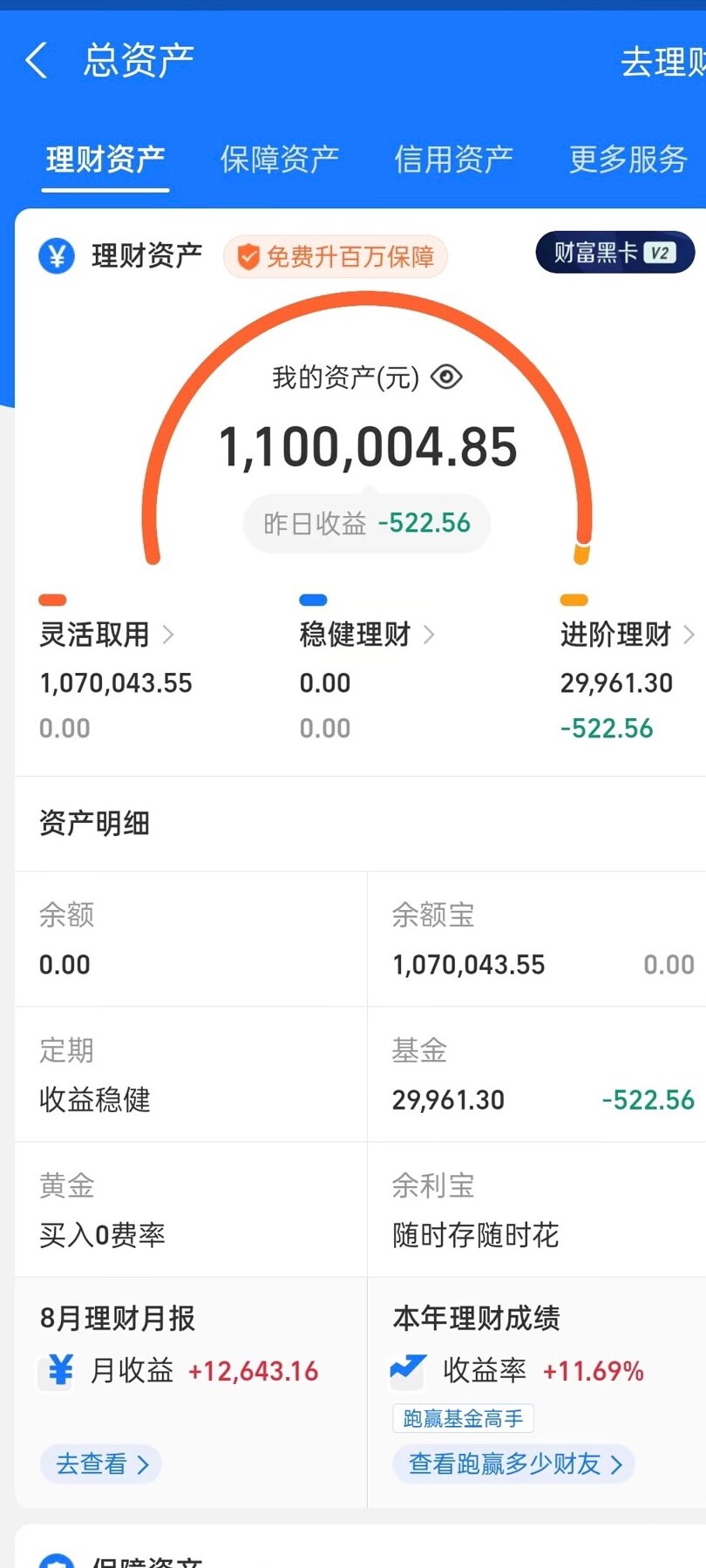Switch to the 信用资产 tab

coord(454,160)
